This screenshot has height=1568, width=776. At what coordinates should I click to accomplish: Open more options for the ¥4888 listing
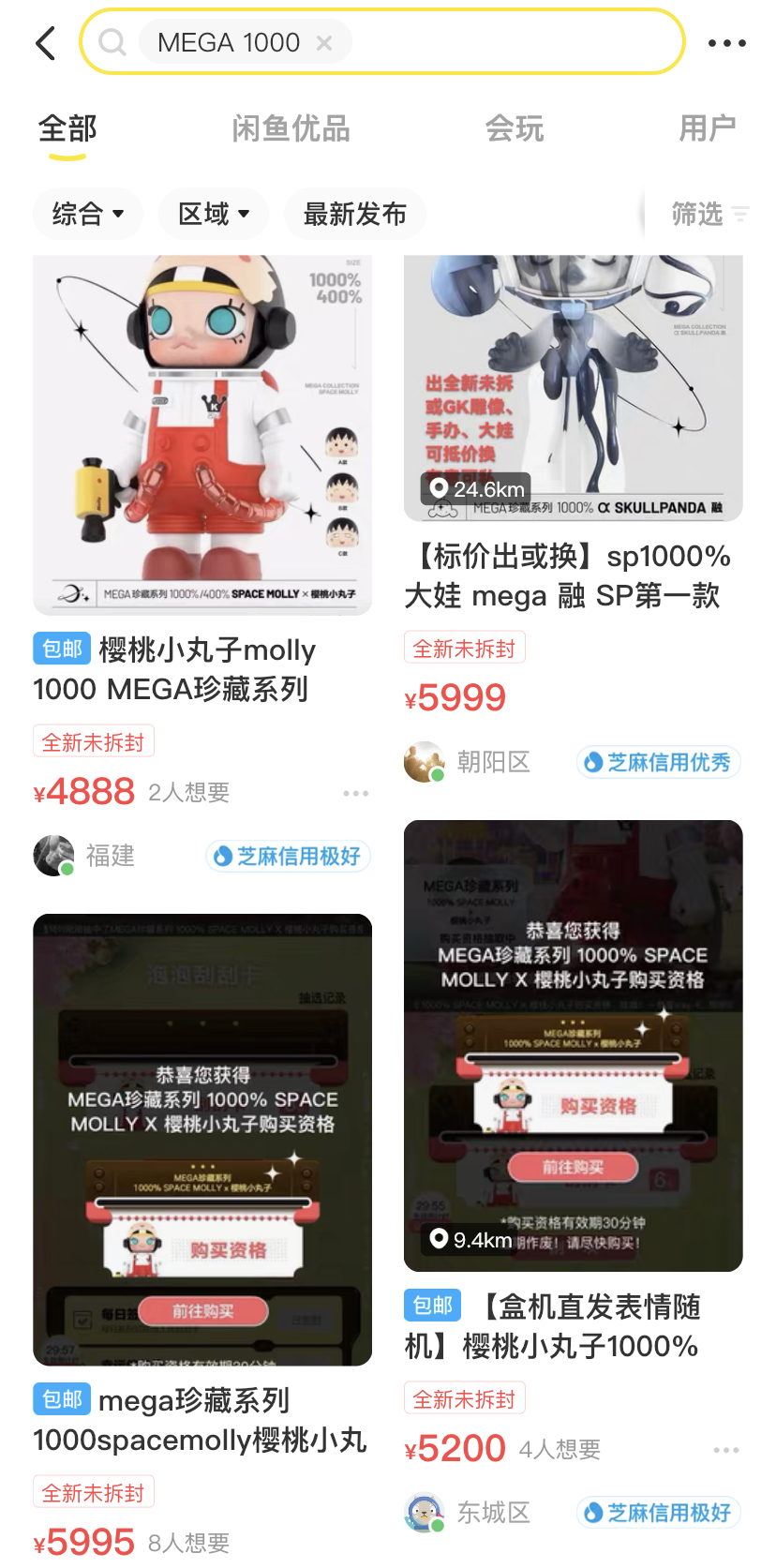[x=355, y=793]
